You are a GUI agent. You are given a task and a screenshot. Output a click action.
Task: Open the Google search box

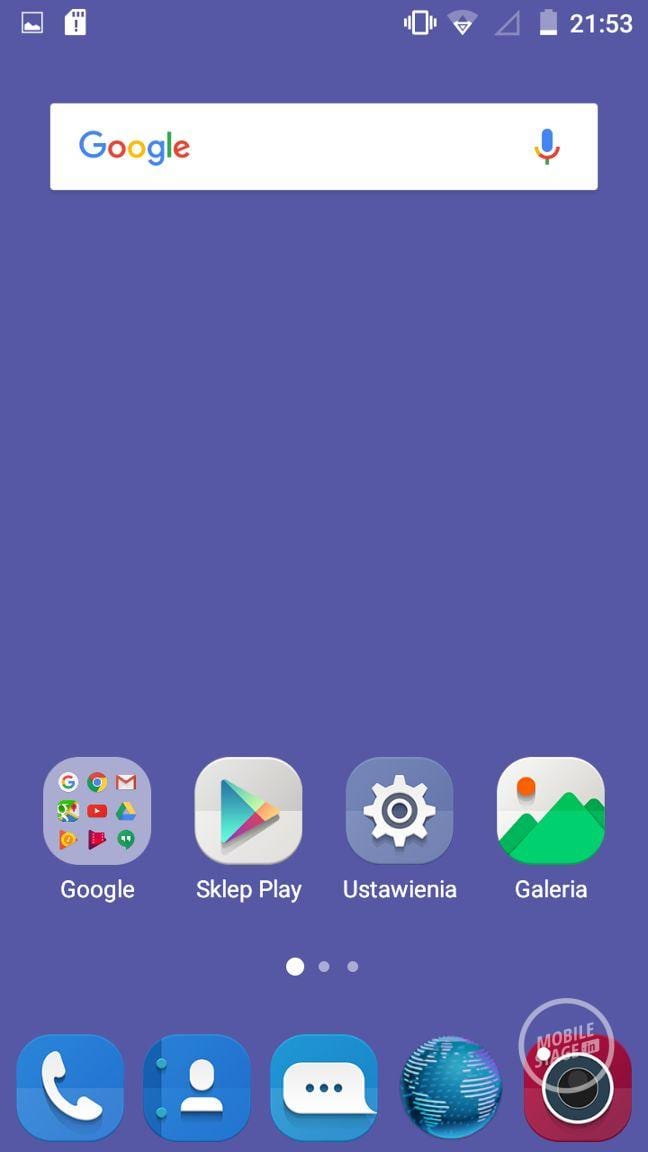pyautogui.click(x=300, y=147)
